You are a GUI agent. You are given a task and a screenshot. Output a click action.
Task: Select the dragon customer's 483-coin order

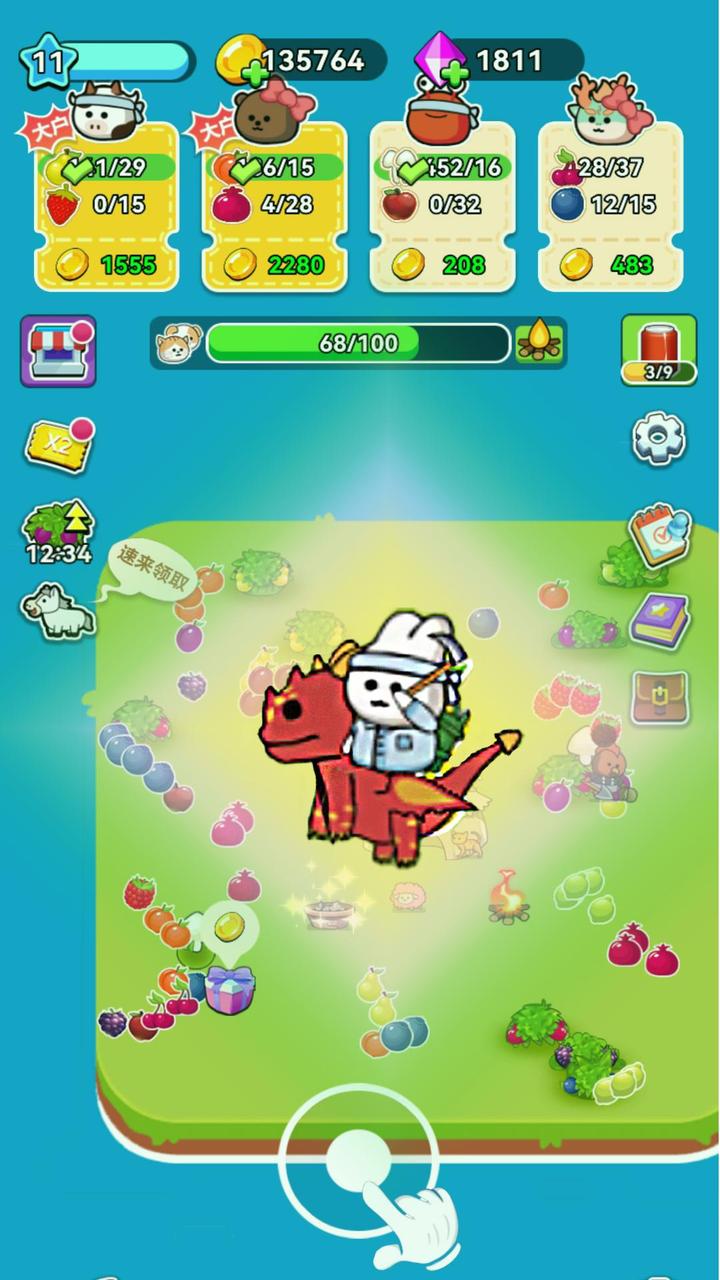pos(610,205)
